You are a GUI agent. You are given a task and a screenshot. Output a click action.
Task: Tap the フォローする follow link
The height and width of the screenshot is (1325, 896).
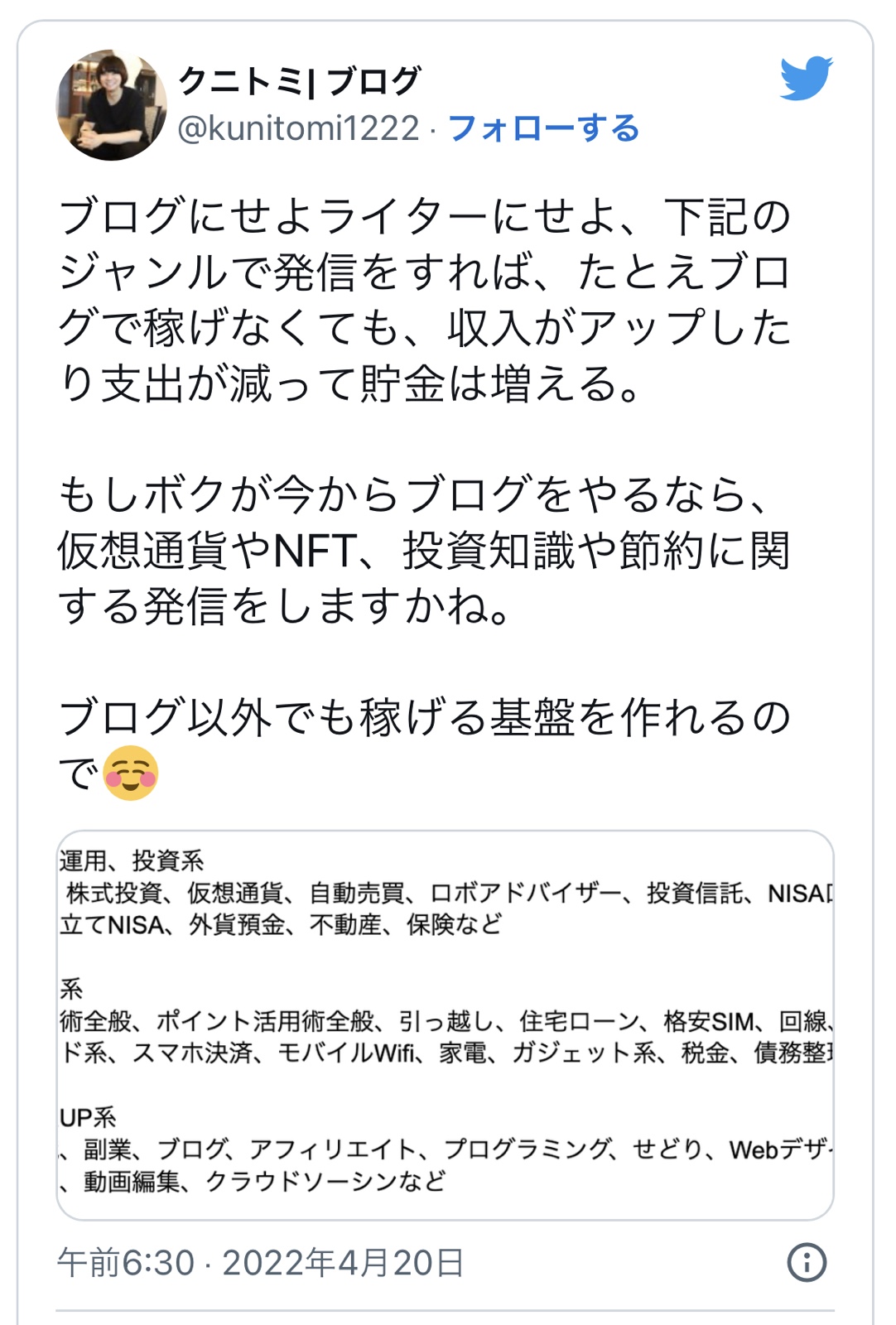pos(543,128)
